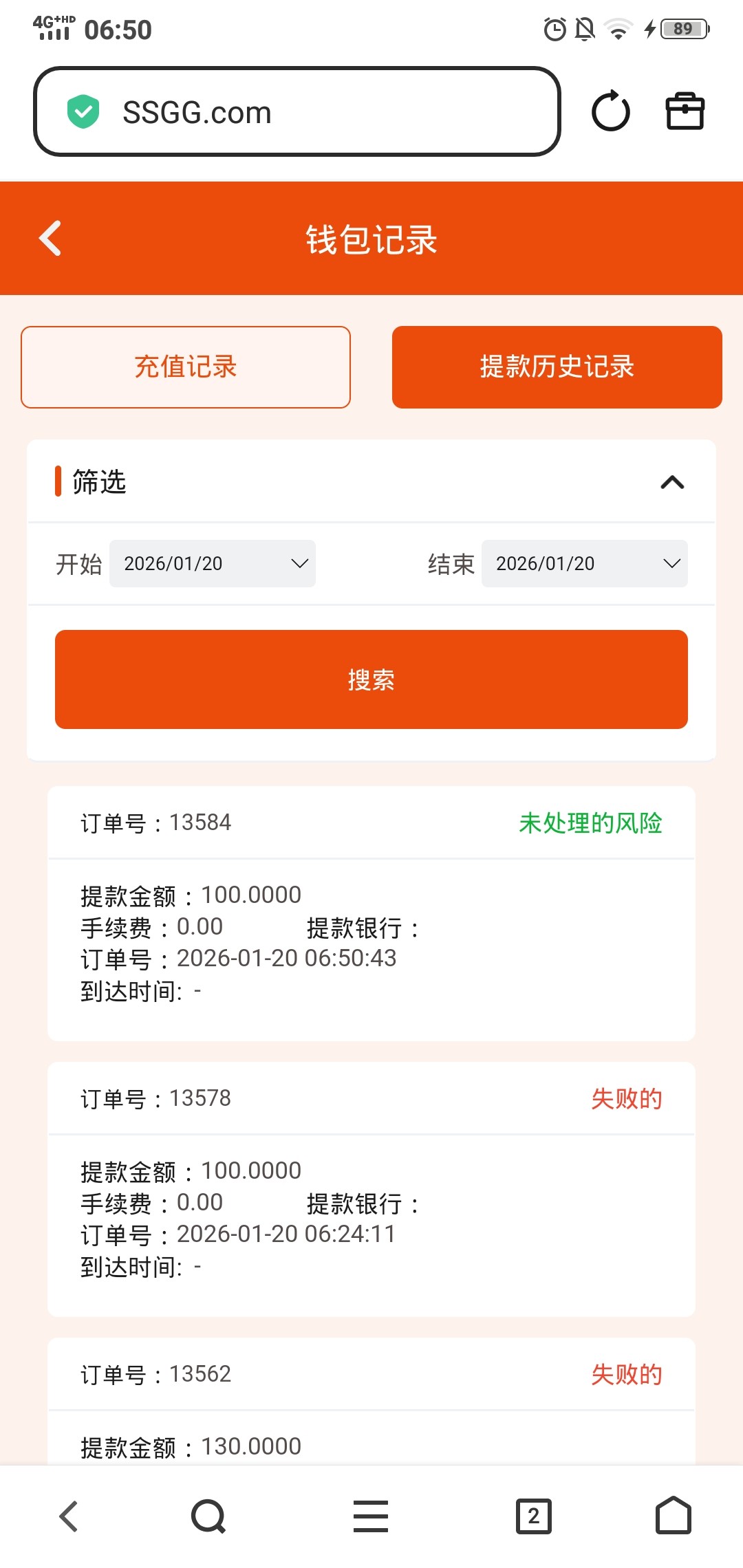Collapse the 筛选 filter section
Screen dimensions: 743x1568
[672, 483]
